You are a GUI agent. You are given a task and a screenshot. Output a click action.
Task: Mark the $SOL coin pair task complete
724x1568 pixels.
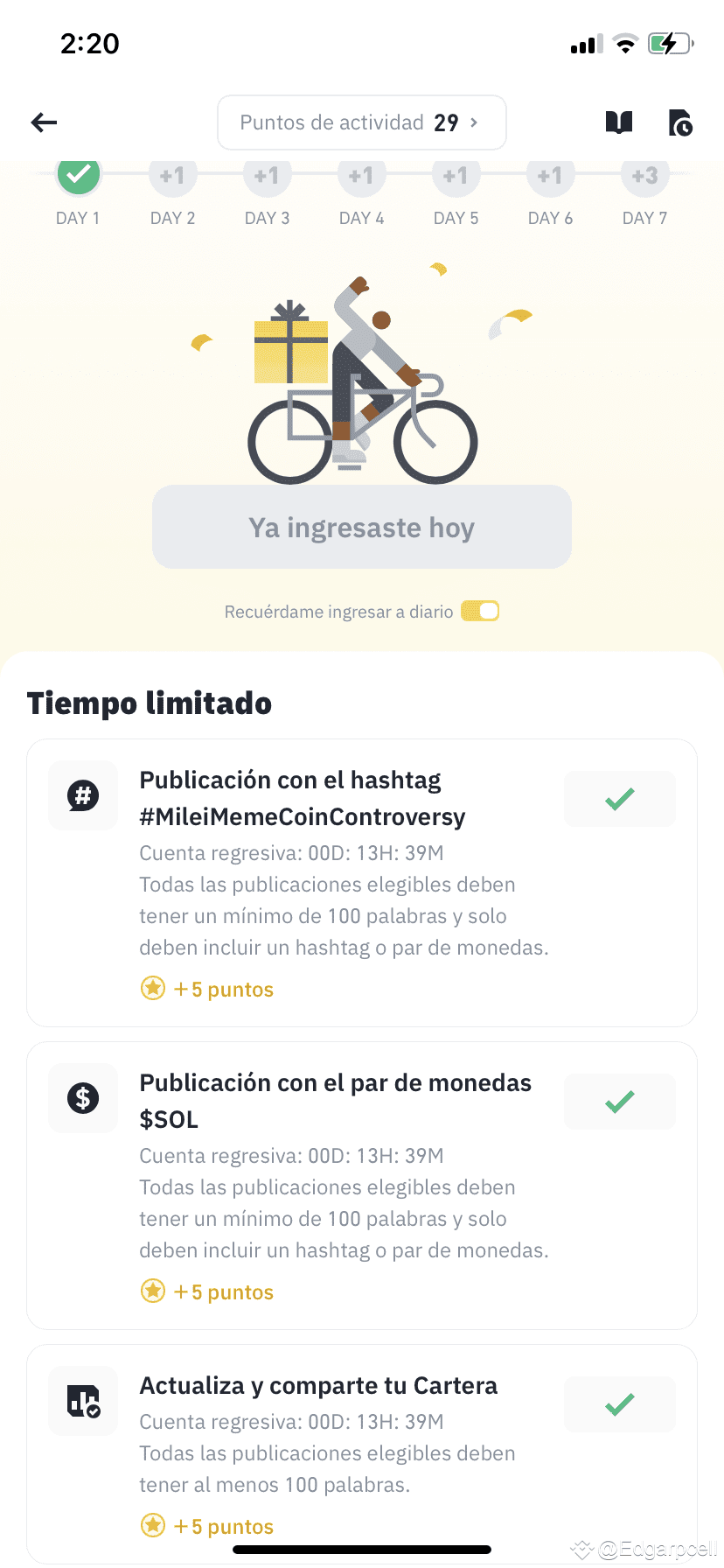(x=619, y=1101)
